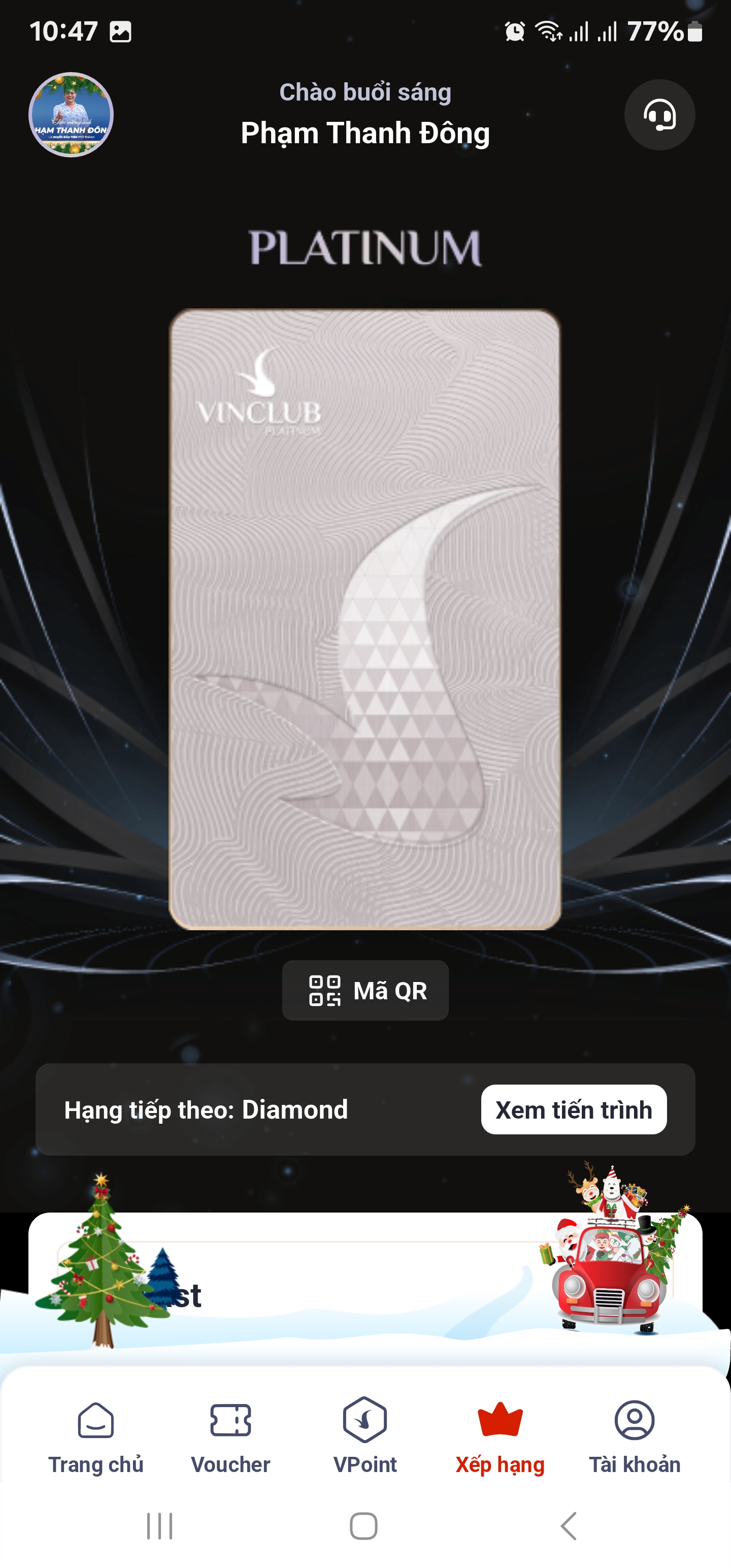Go back using the system back button
This screenshot has width=731, height=1568.
pyautogui.click(x=569, y=1526)
